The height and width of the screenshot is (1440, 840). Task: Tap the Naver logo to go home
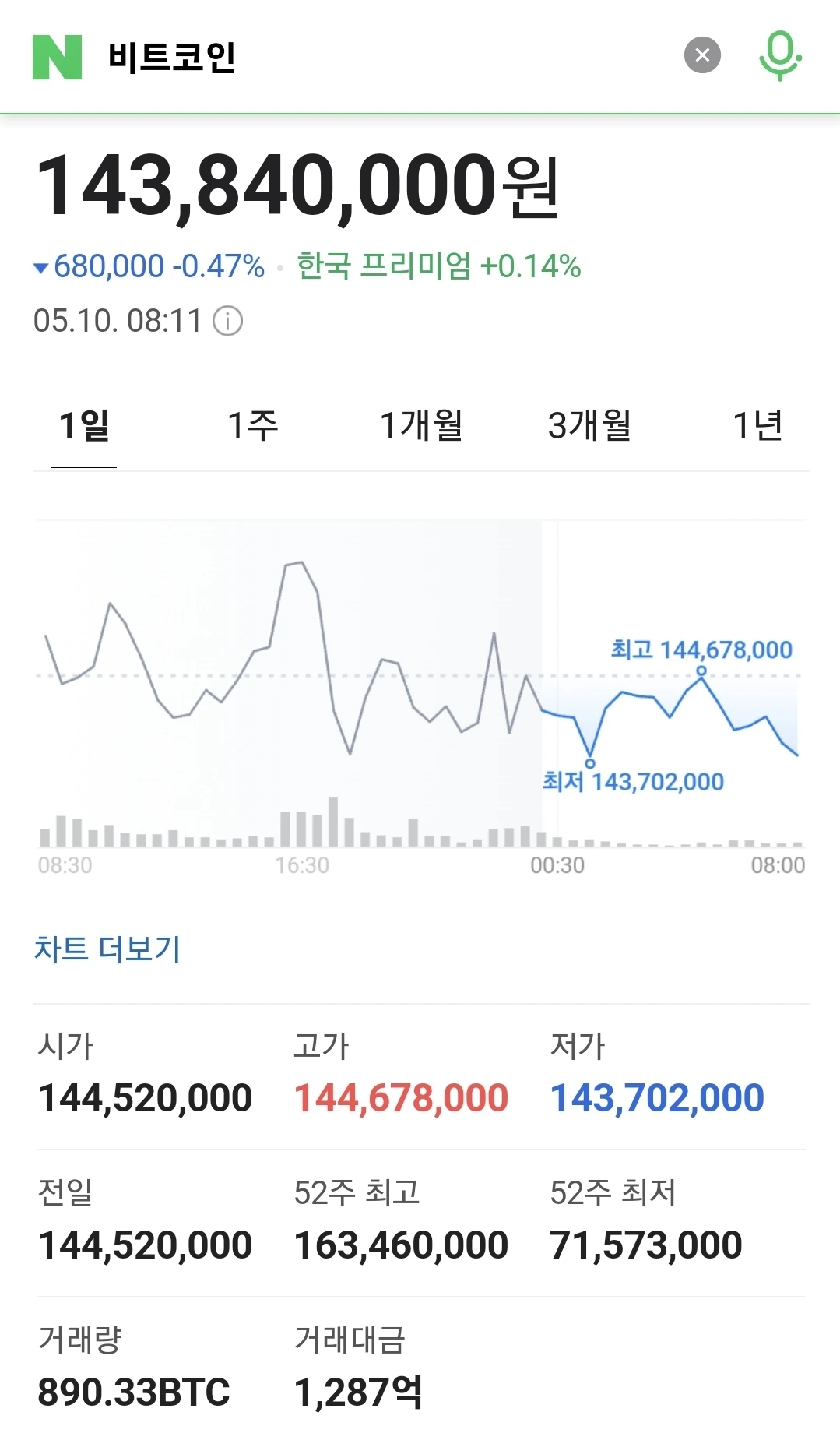click(x=57, y=57)
